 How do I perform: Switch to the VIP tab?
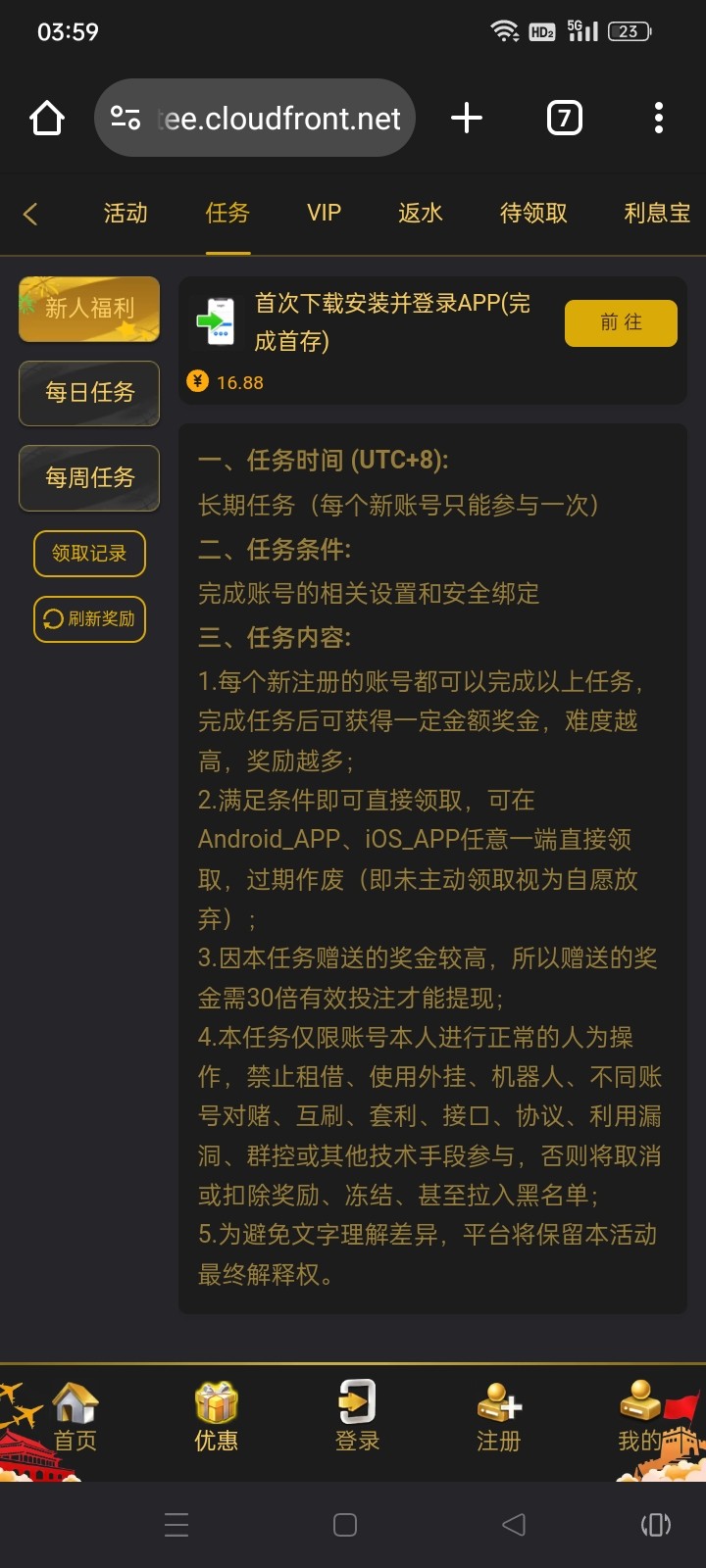tap(324, 214)
